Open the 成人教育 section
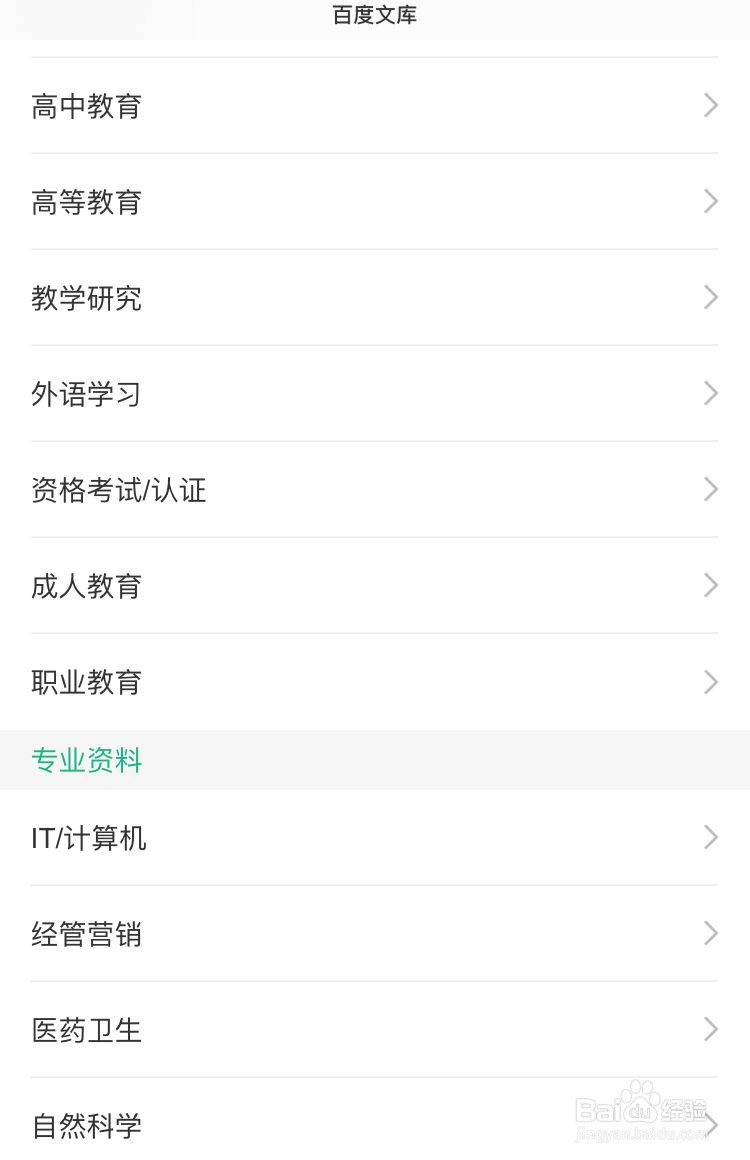 pos(86,586)
